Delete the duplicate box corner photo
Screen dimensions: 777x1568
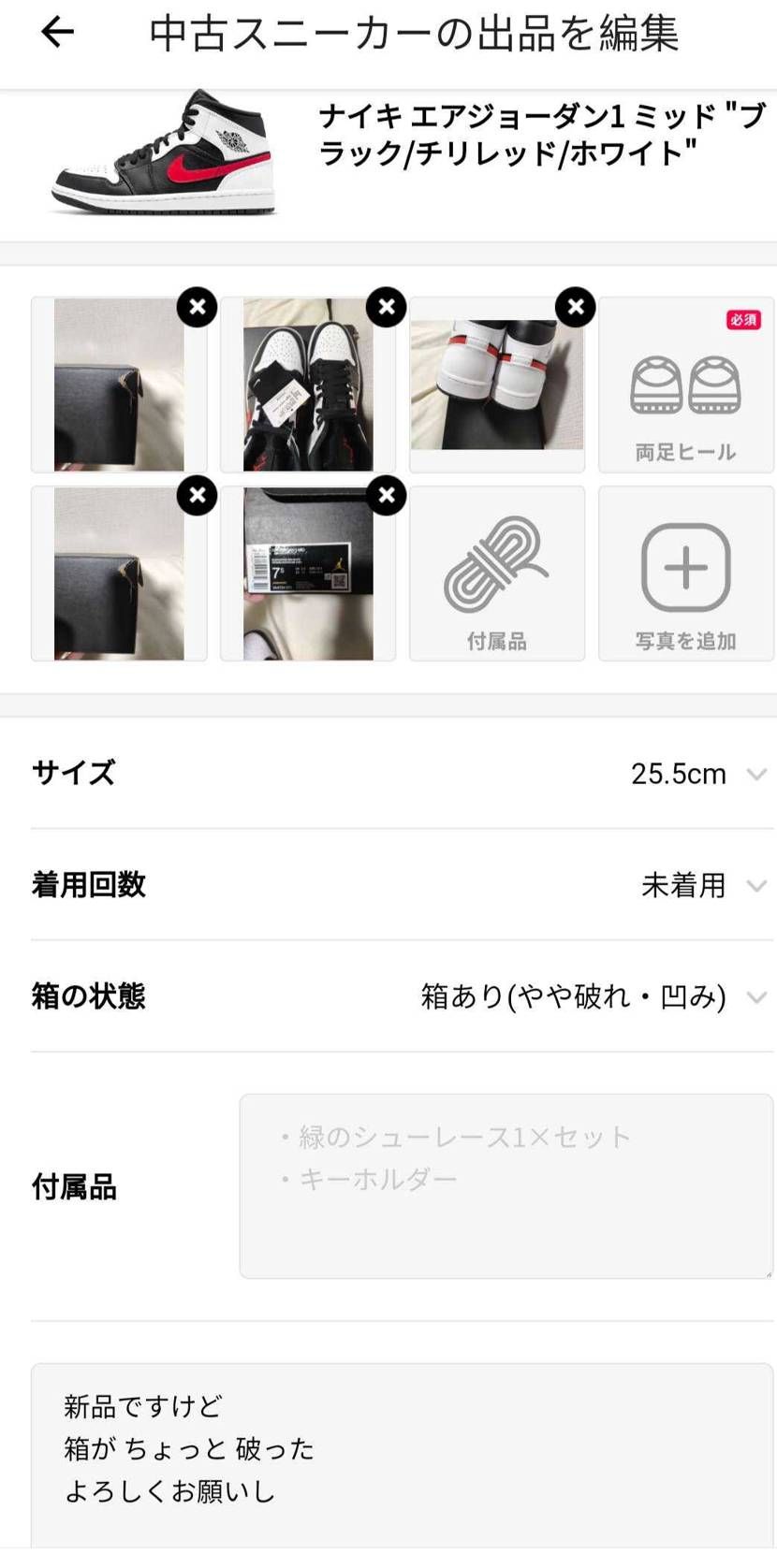pos(196,496)
